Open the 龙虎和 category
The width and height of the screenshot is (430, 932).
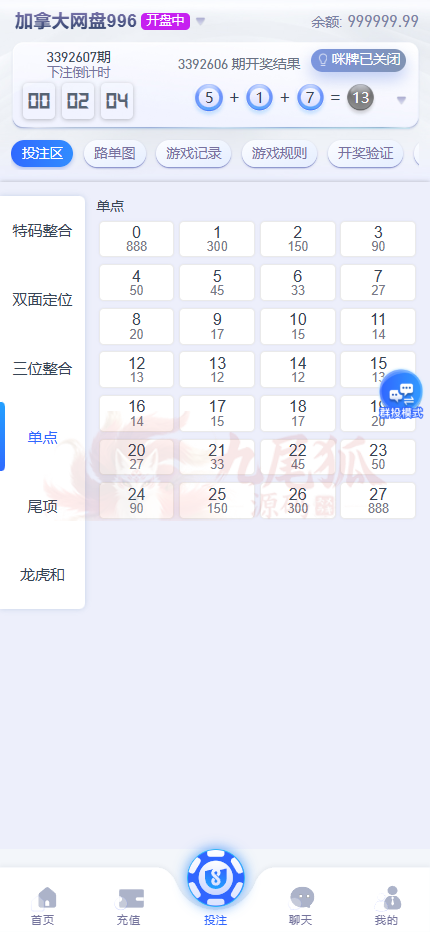[42, 575]
